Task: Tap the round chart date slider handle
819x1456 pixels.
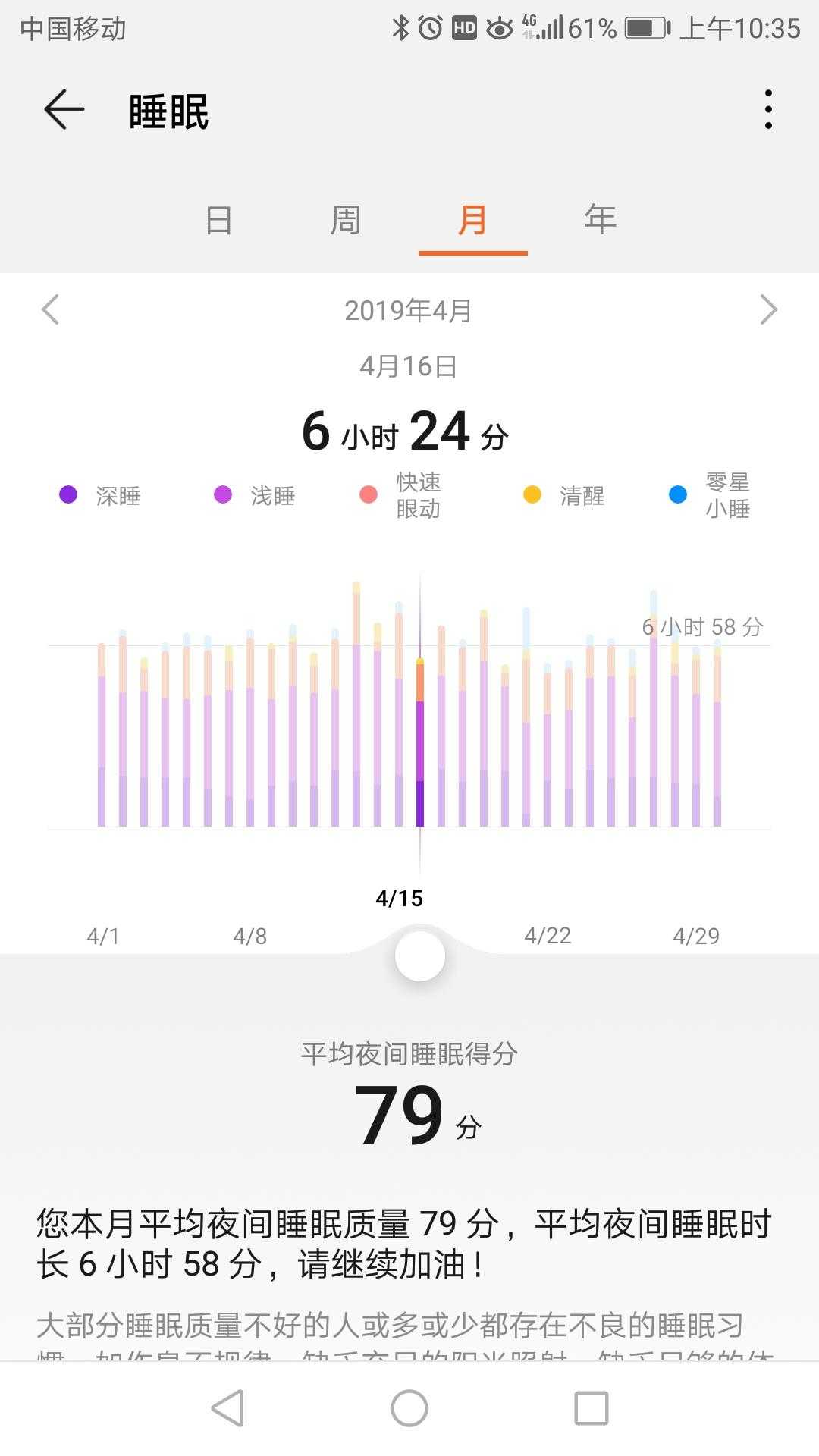Action: click(x=420, y=956)
